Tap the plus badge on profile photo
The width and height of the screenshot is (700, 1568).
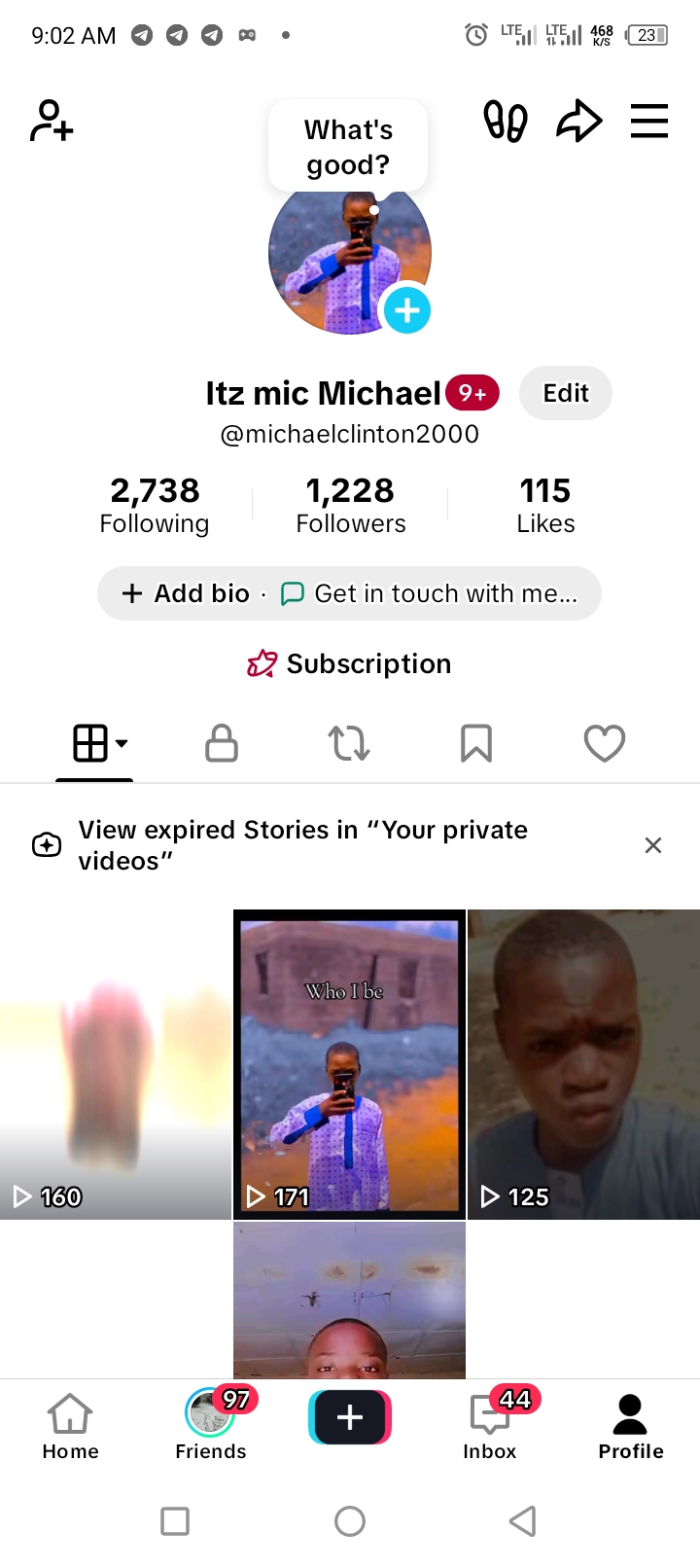(407, 310)
